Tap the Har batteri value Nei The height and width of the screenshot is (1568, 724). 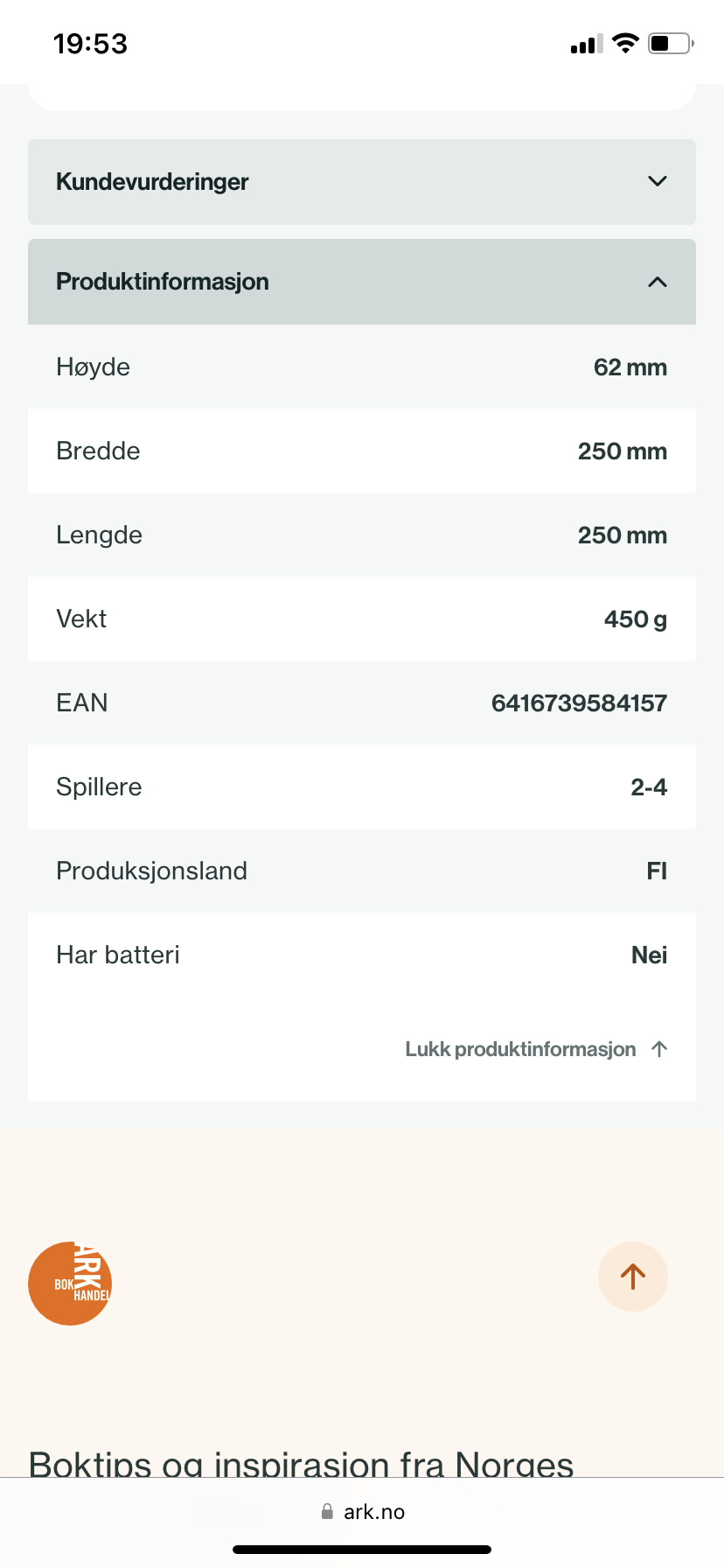pyautogui.click(x=650, y=955)
